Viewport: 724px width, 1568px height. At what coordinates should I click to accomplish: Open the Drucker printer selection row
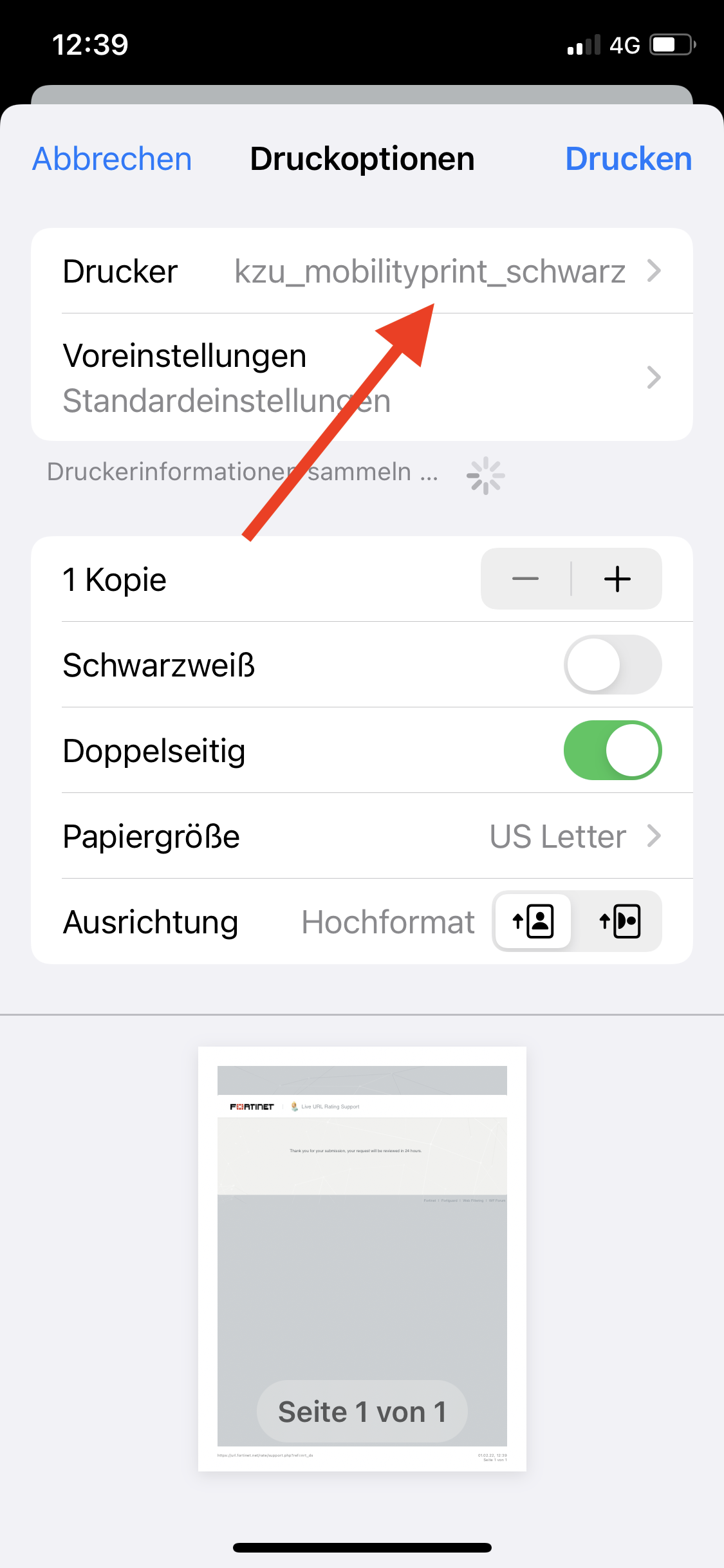[x=362, y=271]
